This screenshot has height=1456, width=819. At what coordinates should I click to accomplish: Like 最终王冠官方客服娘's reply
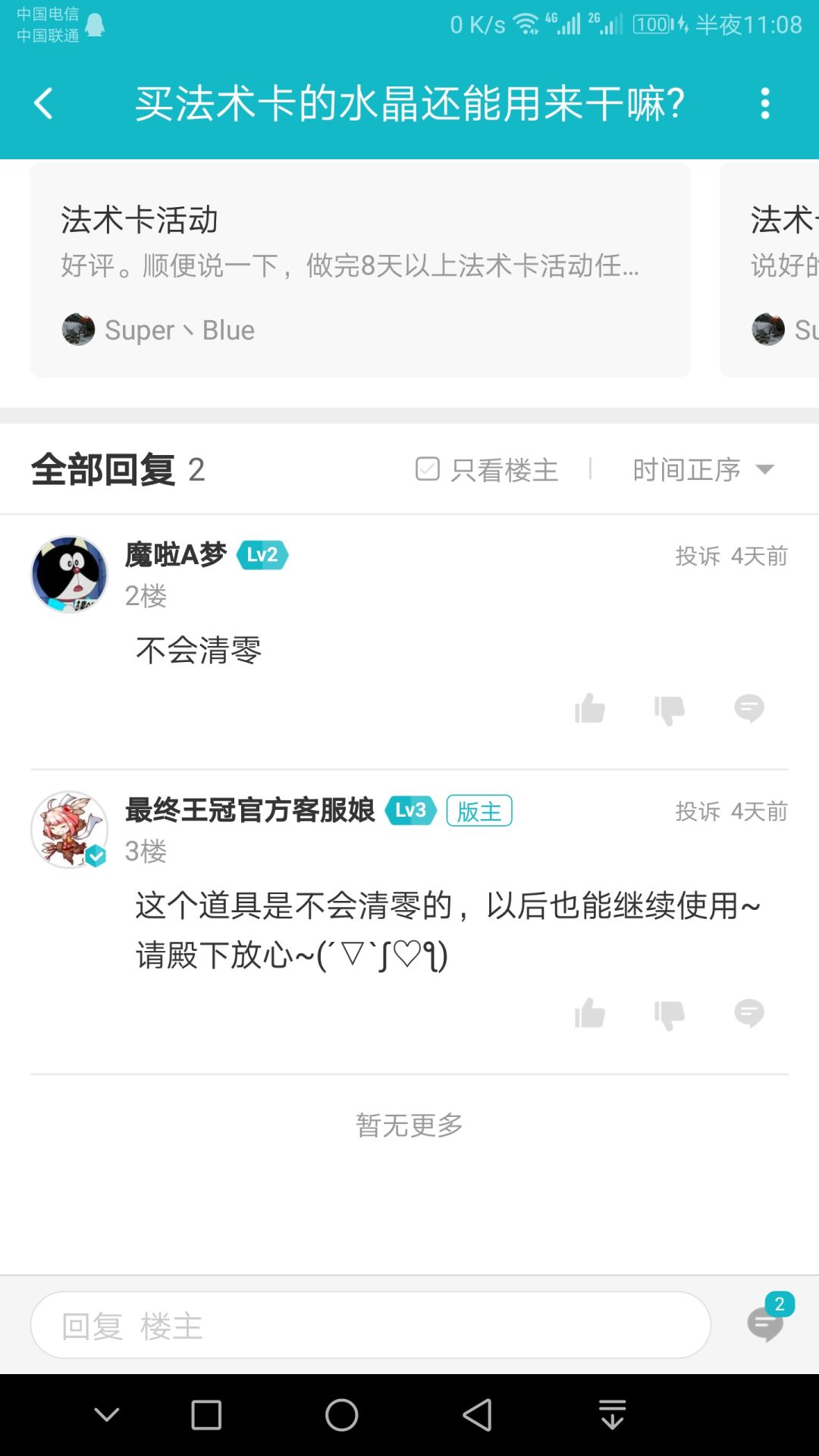(x=590, y=1014)
